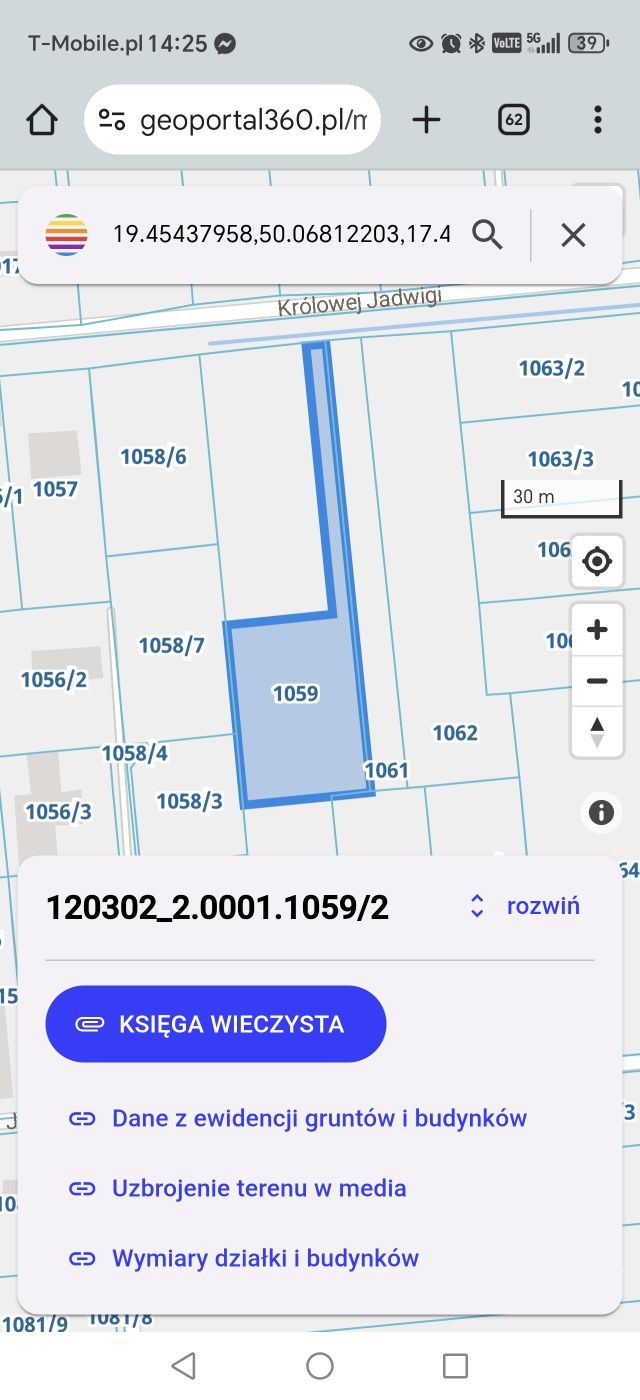Open the browser overflow menu
The height and width of the screenshot is (1400, 640).
click(597, 120)
